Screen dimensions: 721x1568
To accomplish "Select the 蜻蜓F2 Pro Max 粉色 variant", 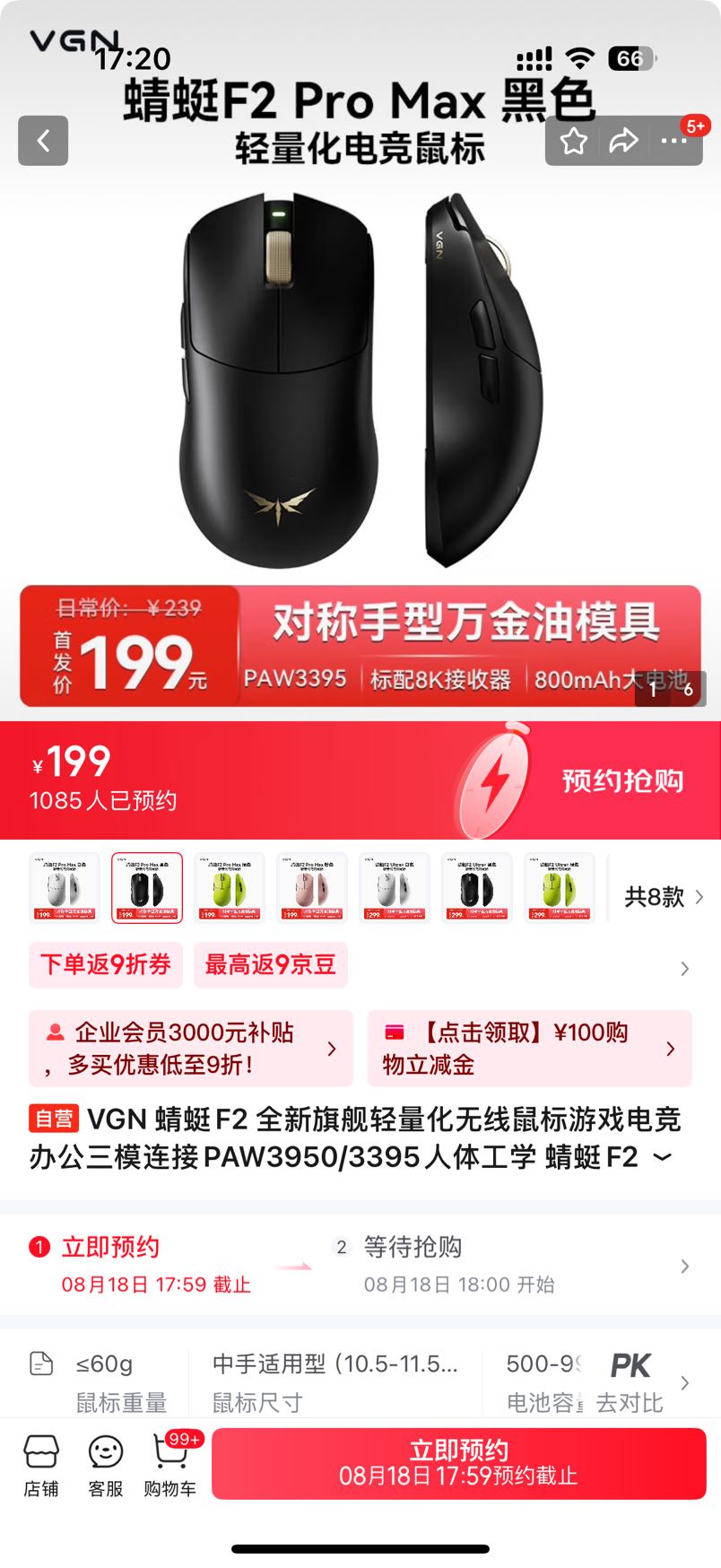I will 309,888.
